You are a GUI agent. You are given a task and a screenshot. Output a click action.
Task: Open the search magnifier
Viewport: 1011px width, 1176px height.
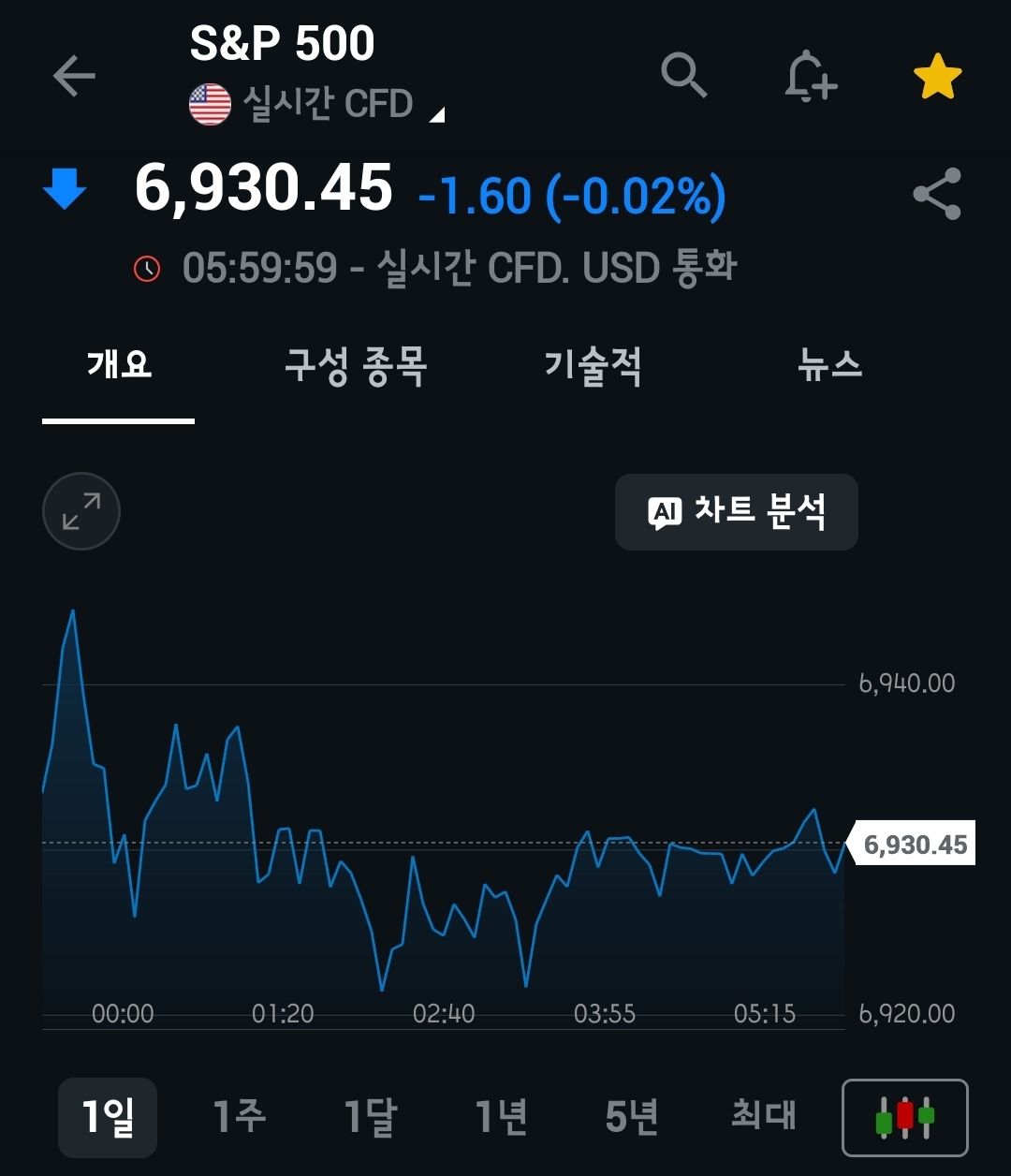(x=683, y=75)
